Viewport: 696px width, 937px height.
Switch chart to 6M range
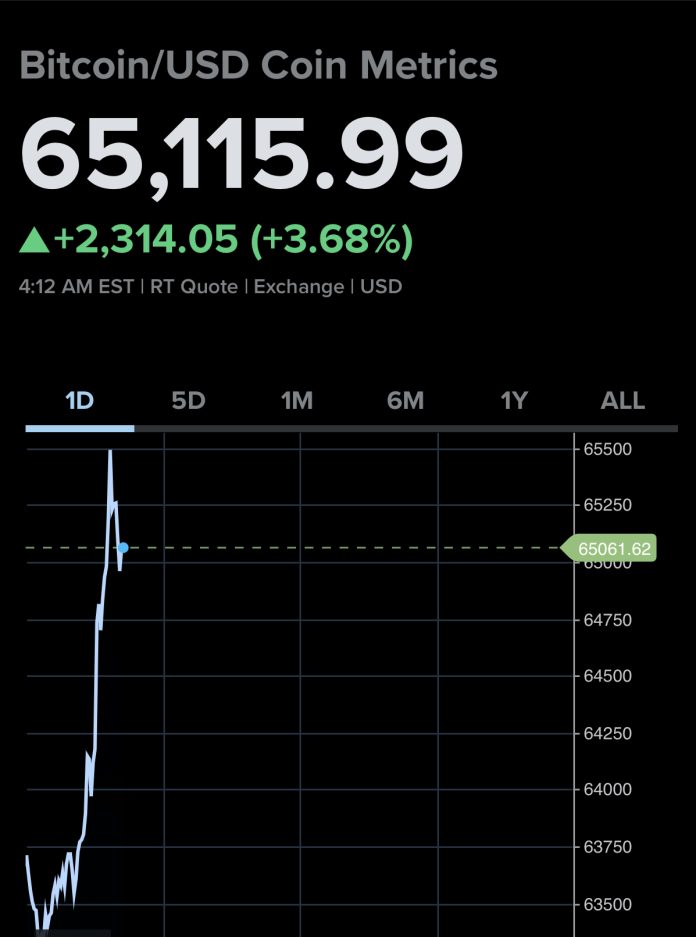pos(405,402)
